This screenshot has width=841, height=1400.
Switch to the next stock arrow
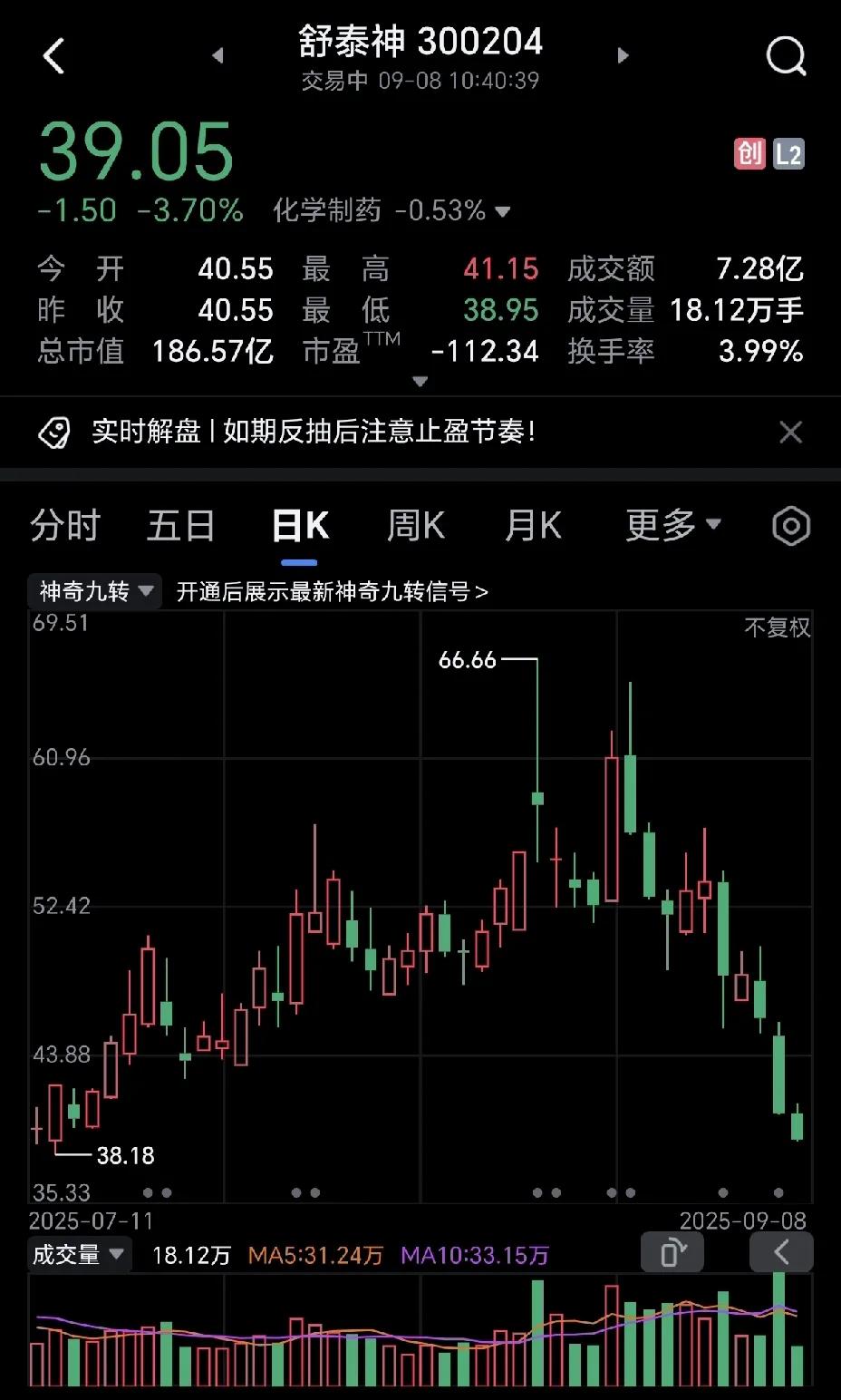pos(623,55)
